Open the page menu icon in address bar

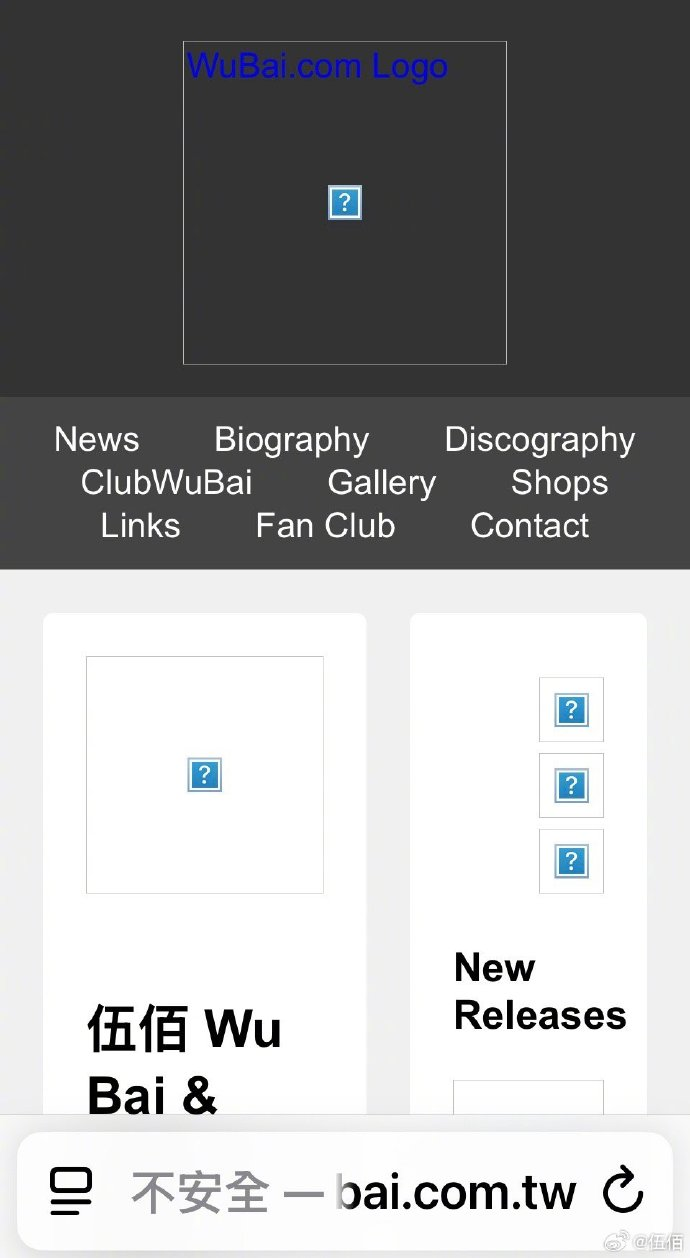click(71, 1191)
